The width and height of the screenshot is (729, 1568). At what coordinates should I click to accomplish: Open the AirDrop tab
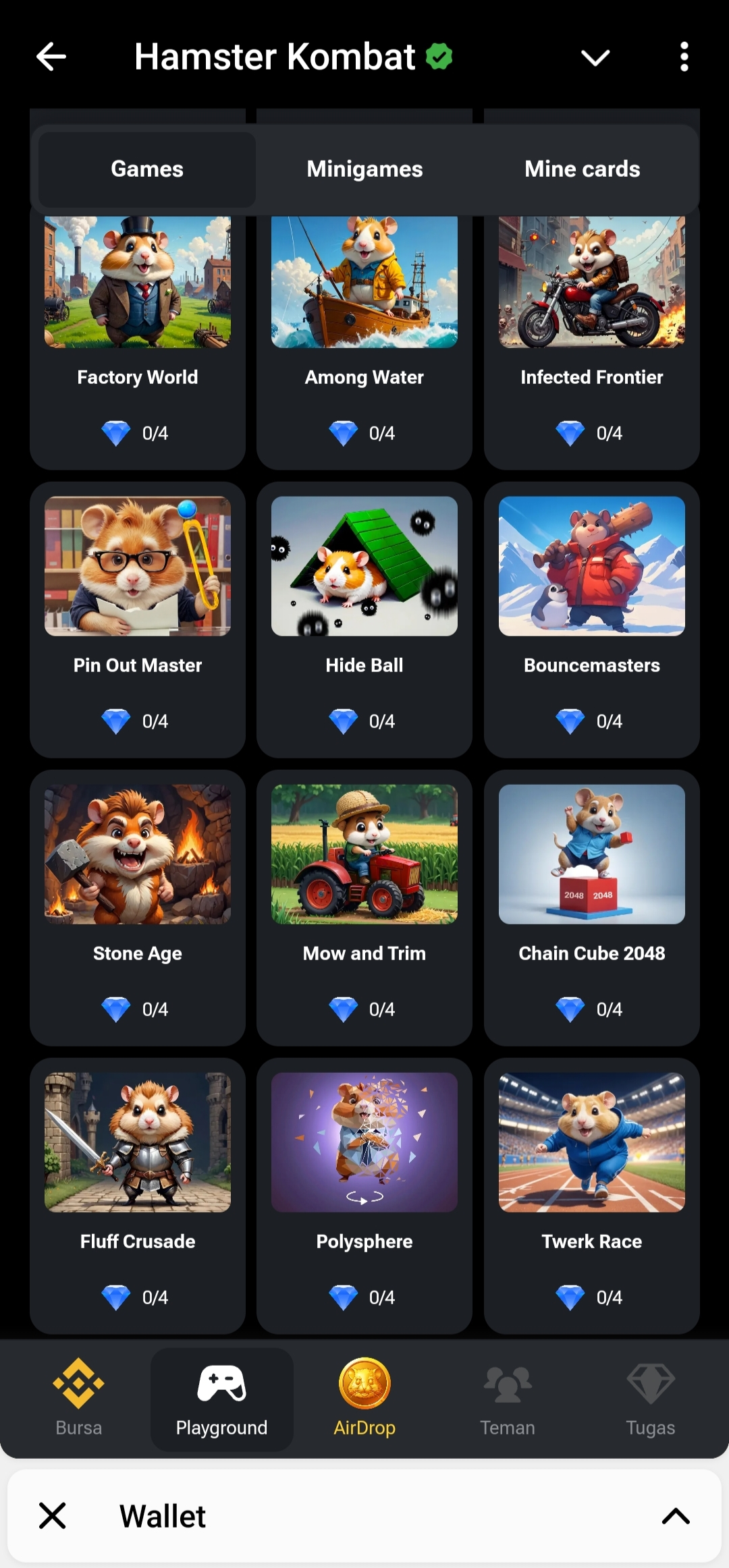(364, 1398)
